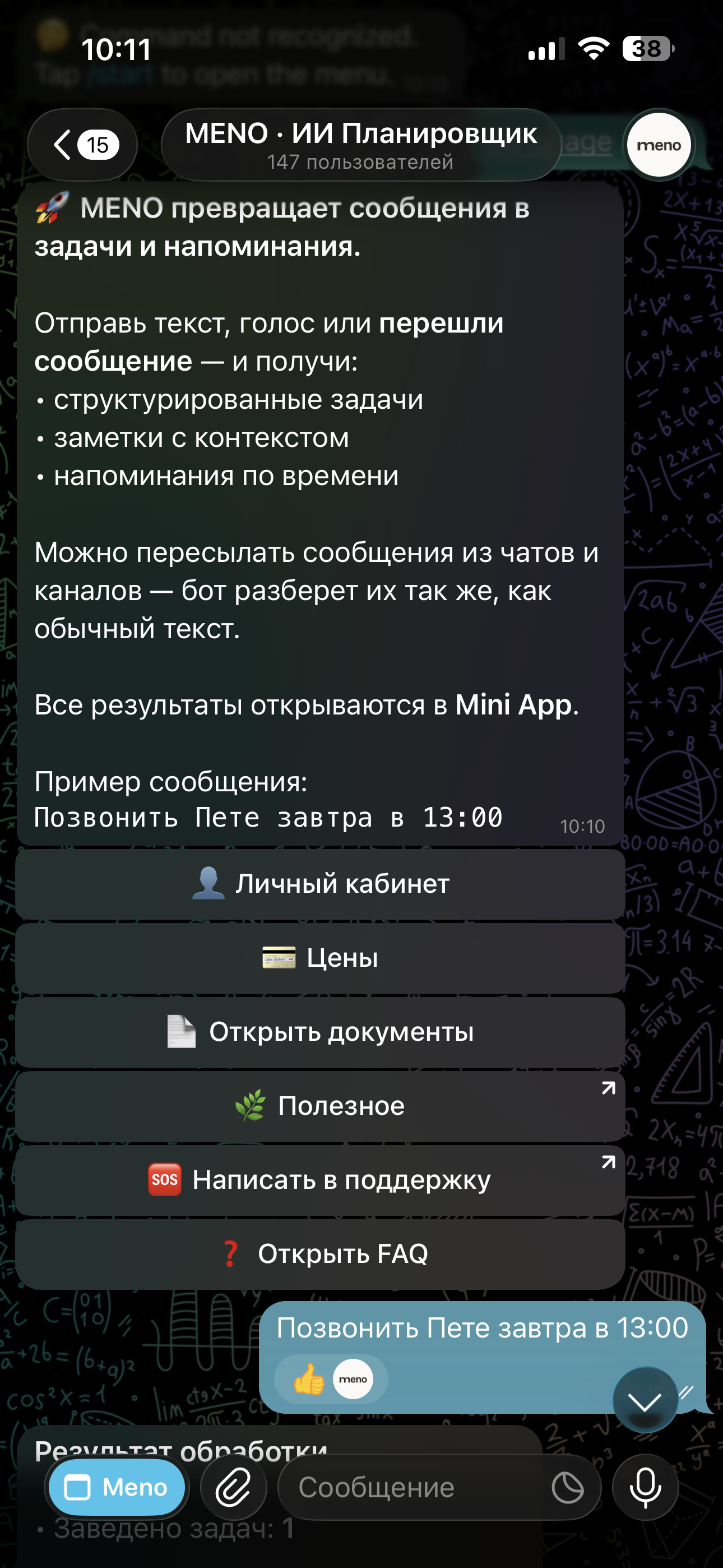Launch the Meno mini app button

[116, 1487]
